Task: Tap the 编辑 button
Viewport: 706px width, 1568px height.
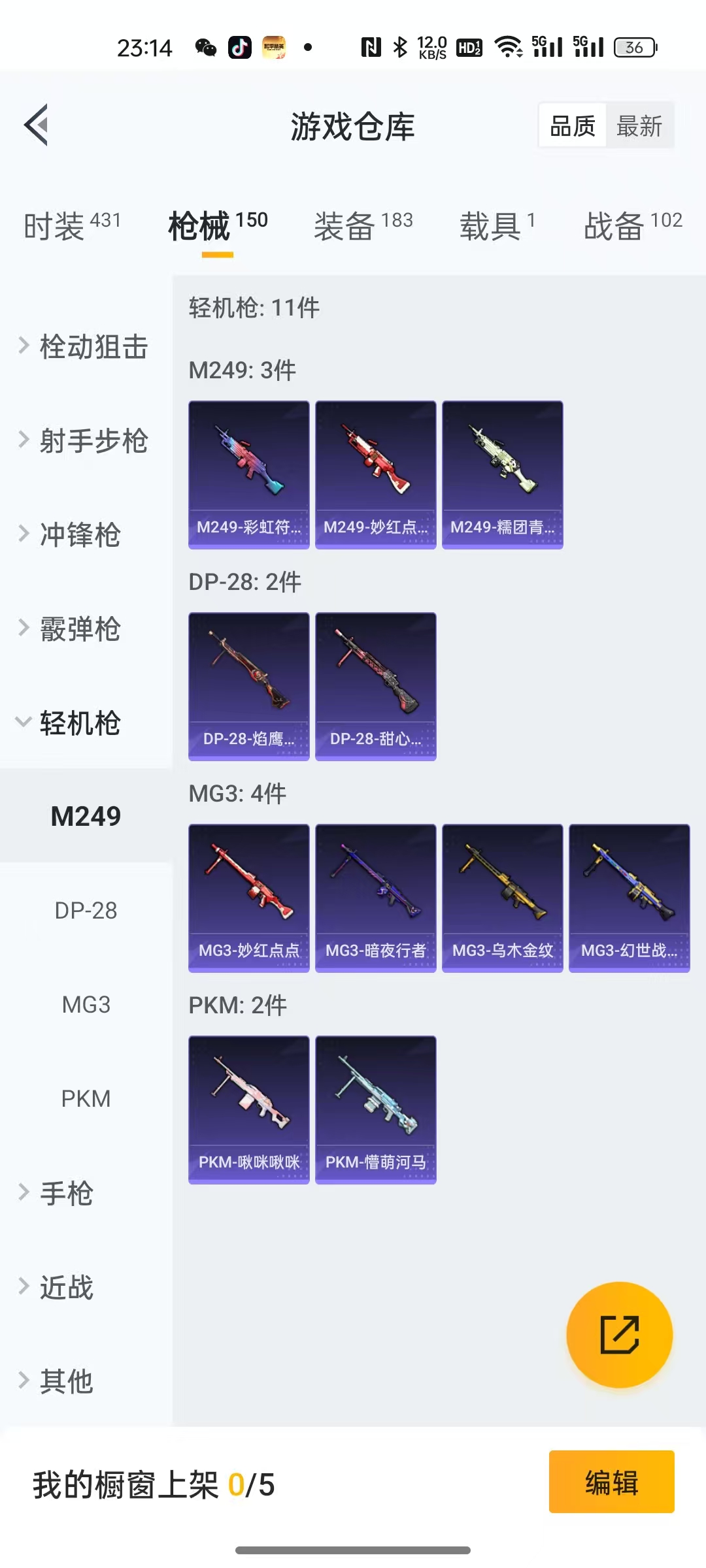Action: coord(611,1482)
